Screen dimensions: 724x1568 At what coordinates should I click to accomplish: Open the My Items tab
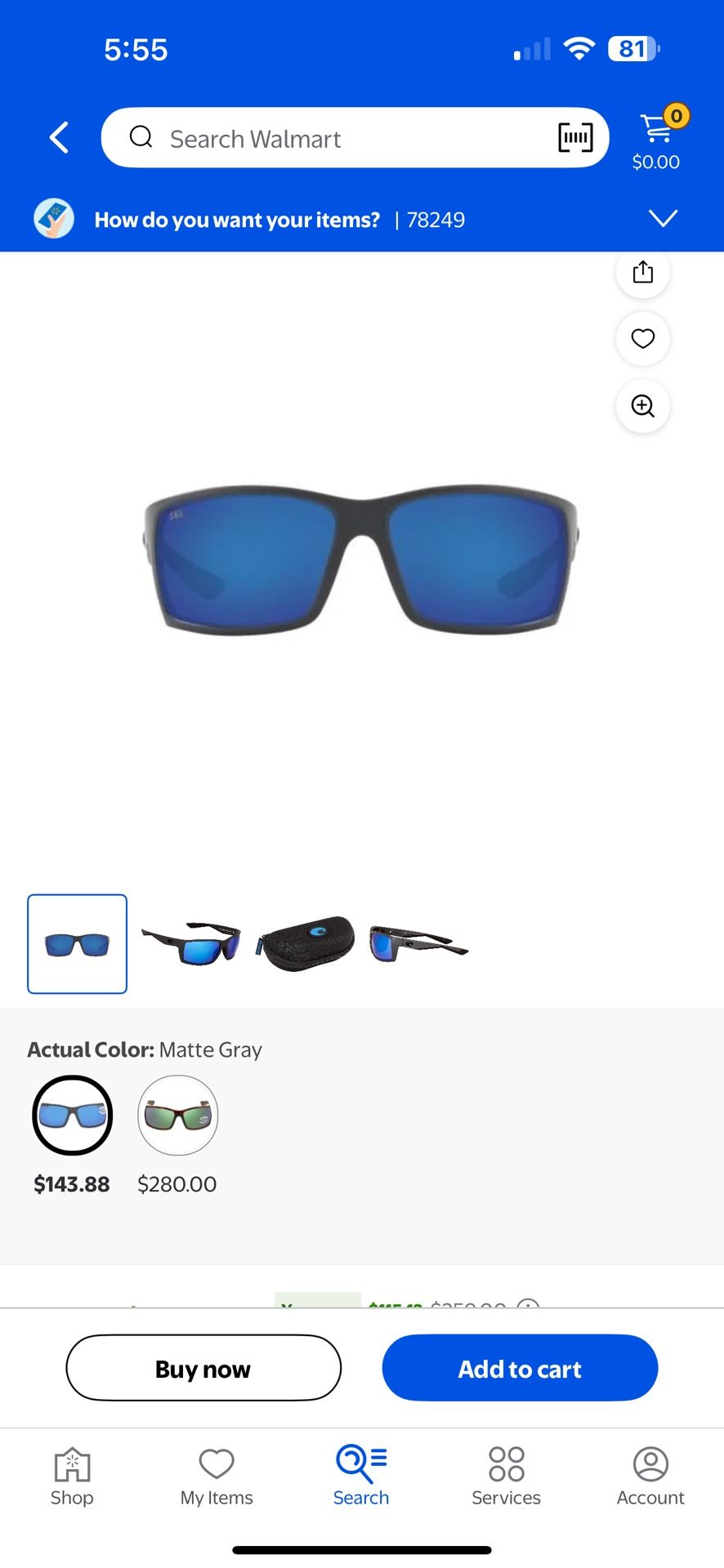coord(217,1475)
